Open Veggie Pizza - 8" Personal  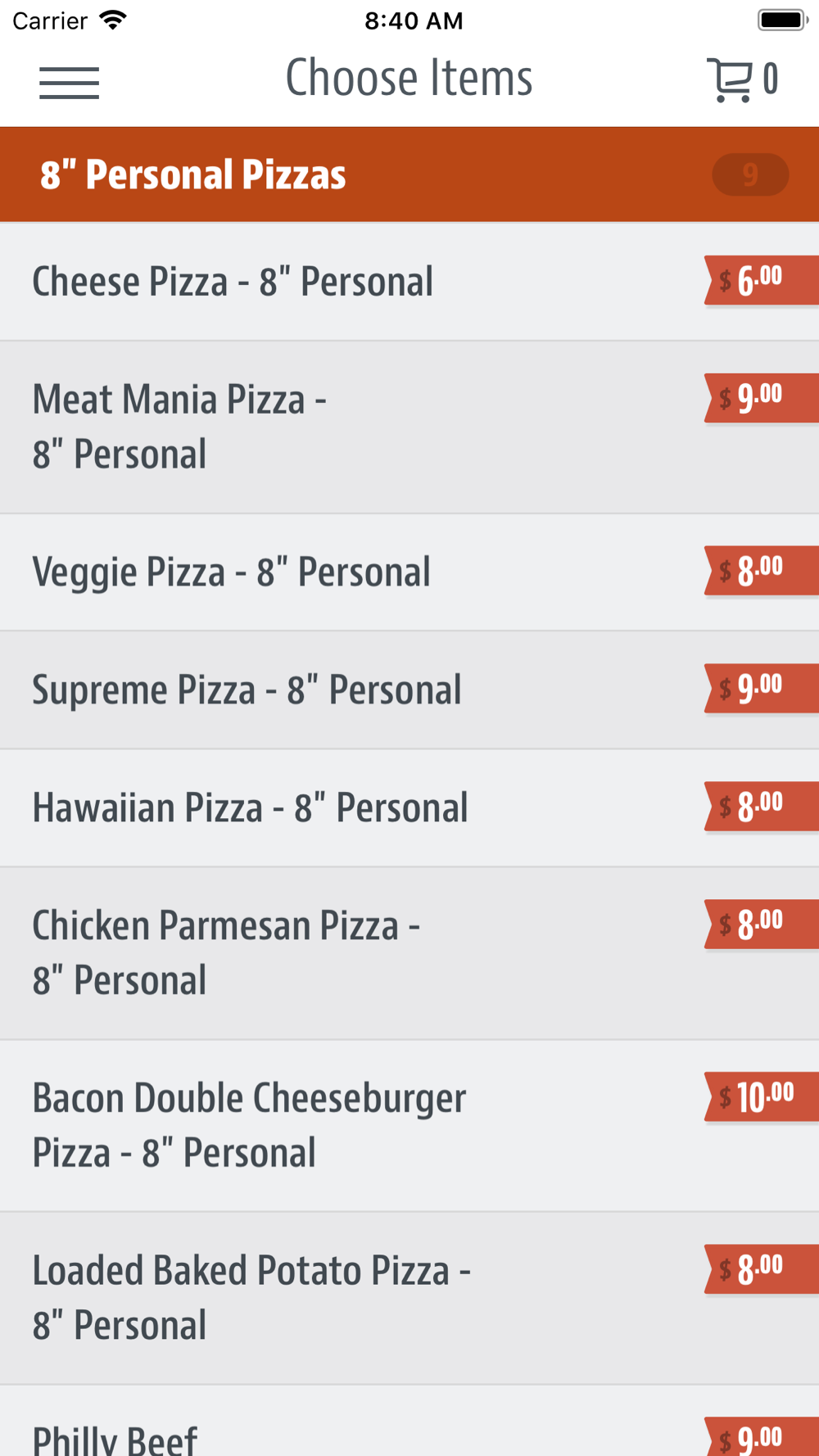(409, 572)
